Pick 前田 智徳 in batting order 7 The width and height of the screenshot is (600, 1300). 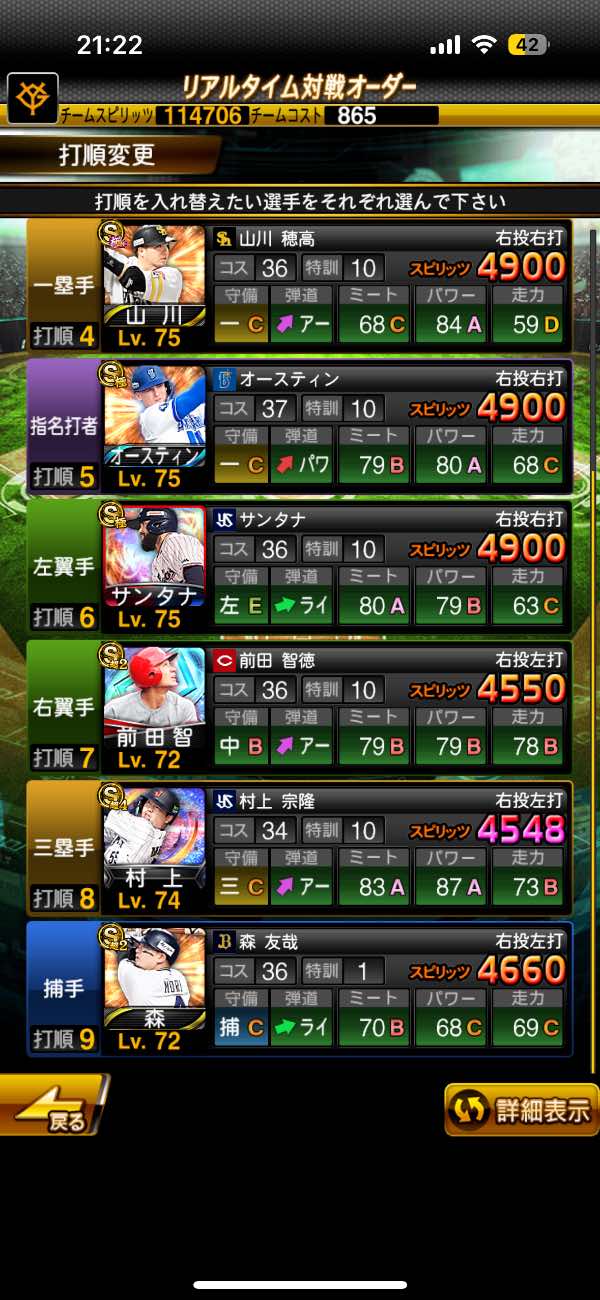(x=300, y=707)
